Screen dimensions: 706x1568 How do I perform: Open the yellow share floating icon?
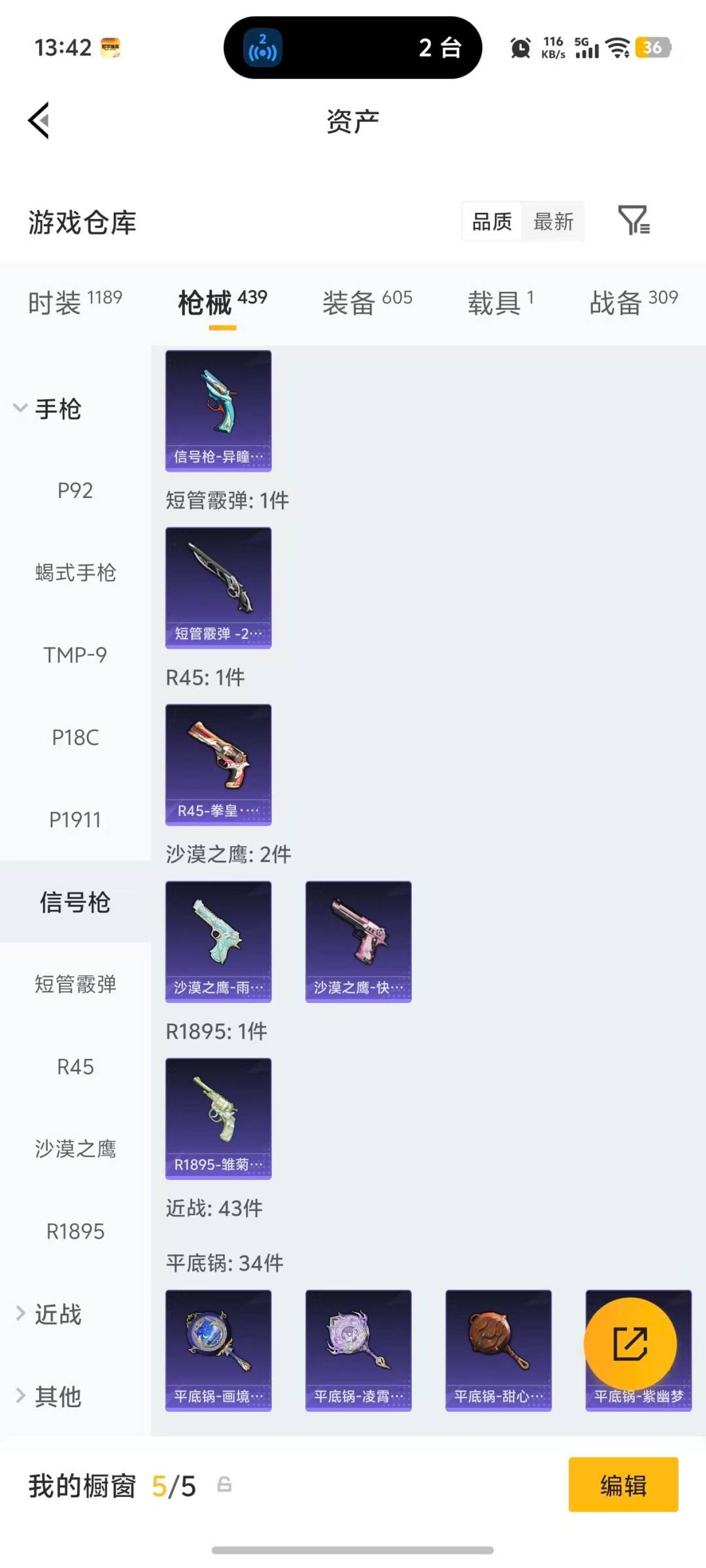[630, 1344]
